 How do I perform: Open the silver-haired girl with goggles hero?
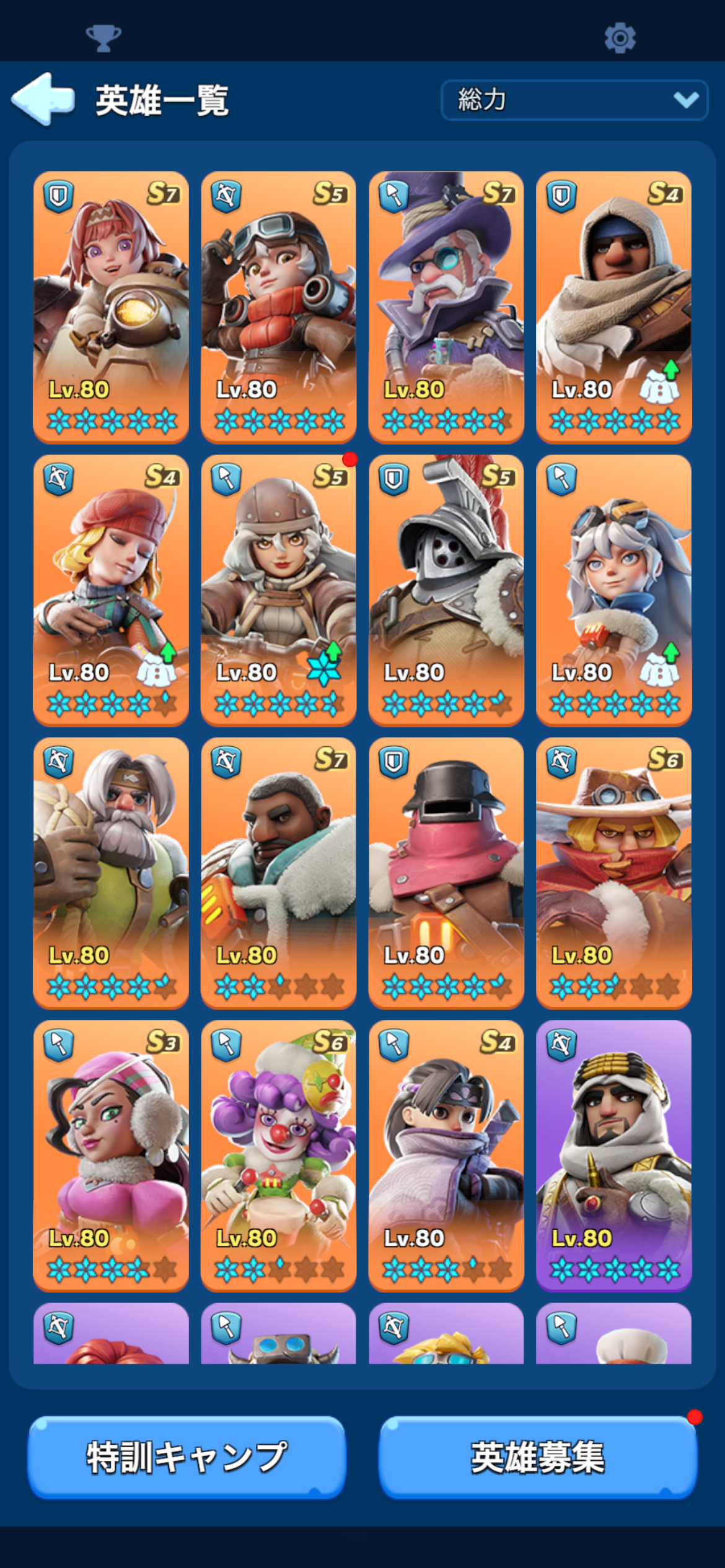(613, 590)
